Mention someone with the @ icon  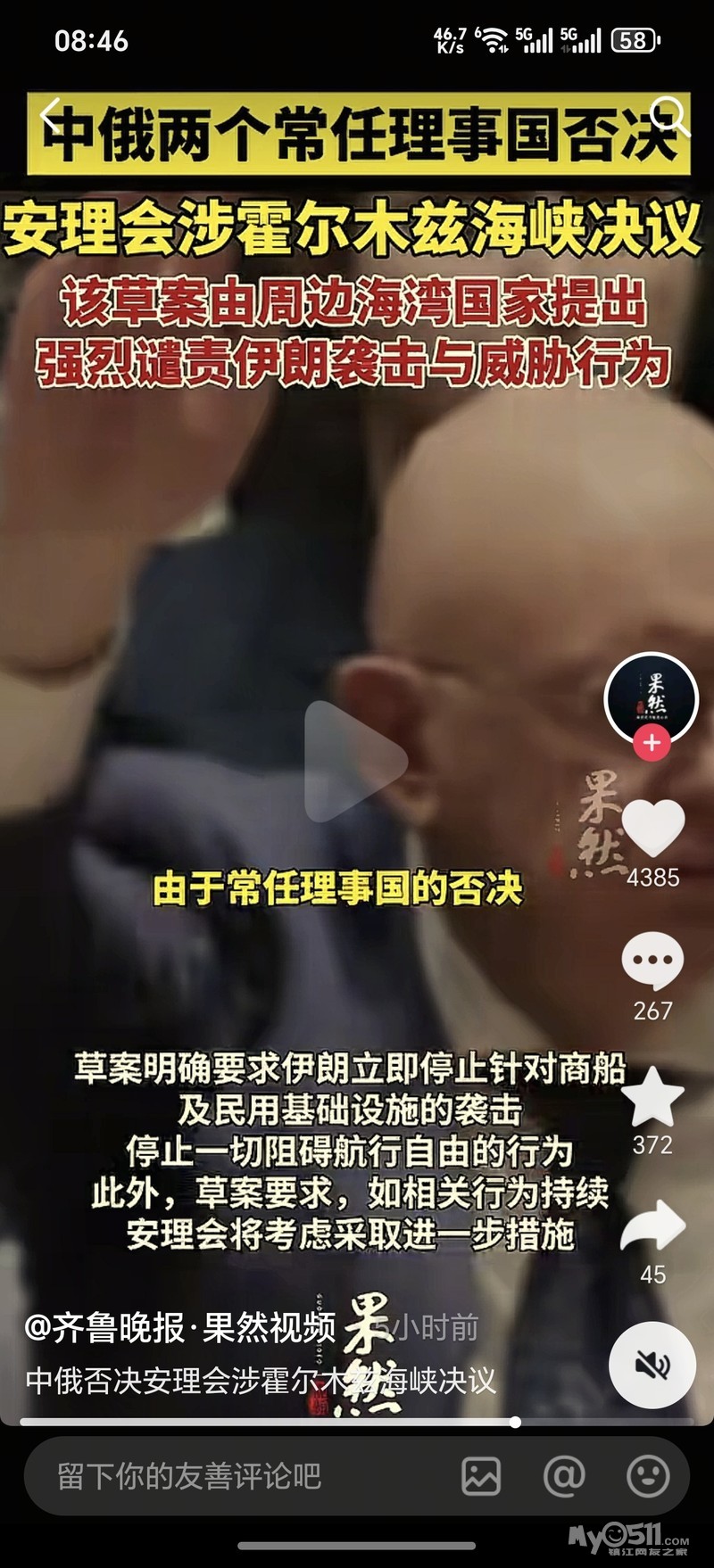(x=564, y=1476)
